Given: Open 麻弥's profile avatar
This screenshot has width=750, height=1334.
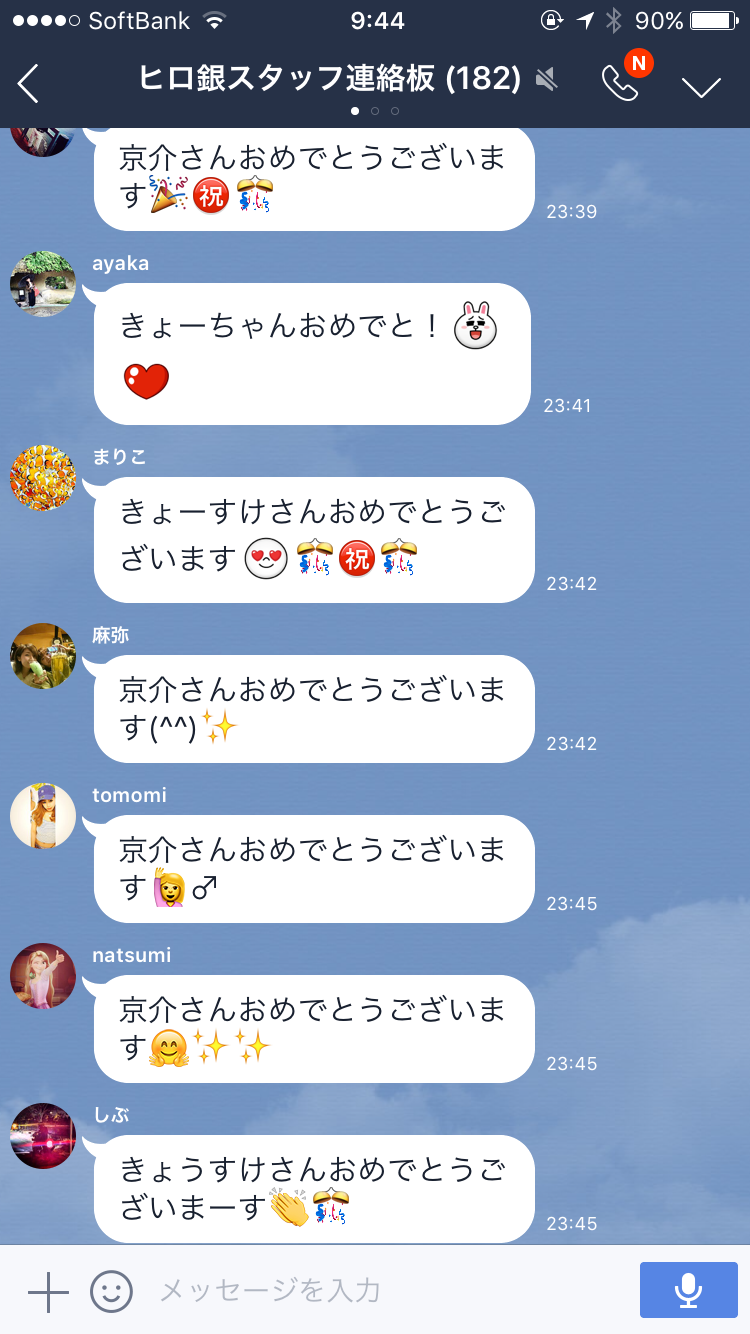Looking at the screenshot, I should (43, 656).
